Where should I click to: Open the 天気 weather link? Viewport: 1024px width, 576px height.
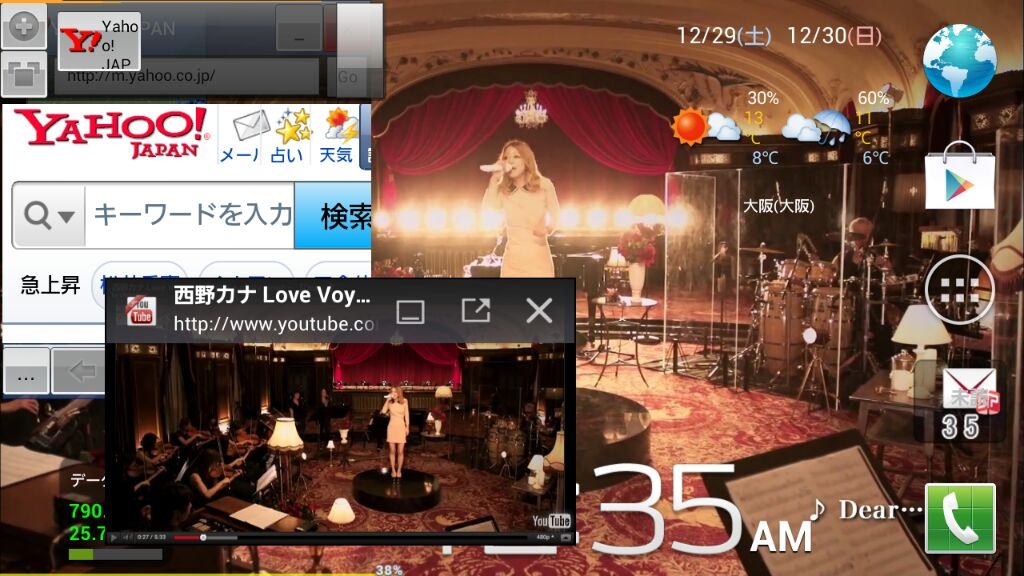[x=337, y=137]
